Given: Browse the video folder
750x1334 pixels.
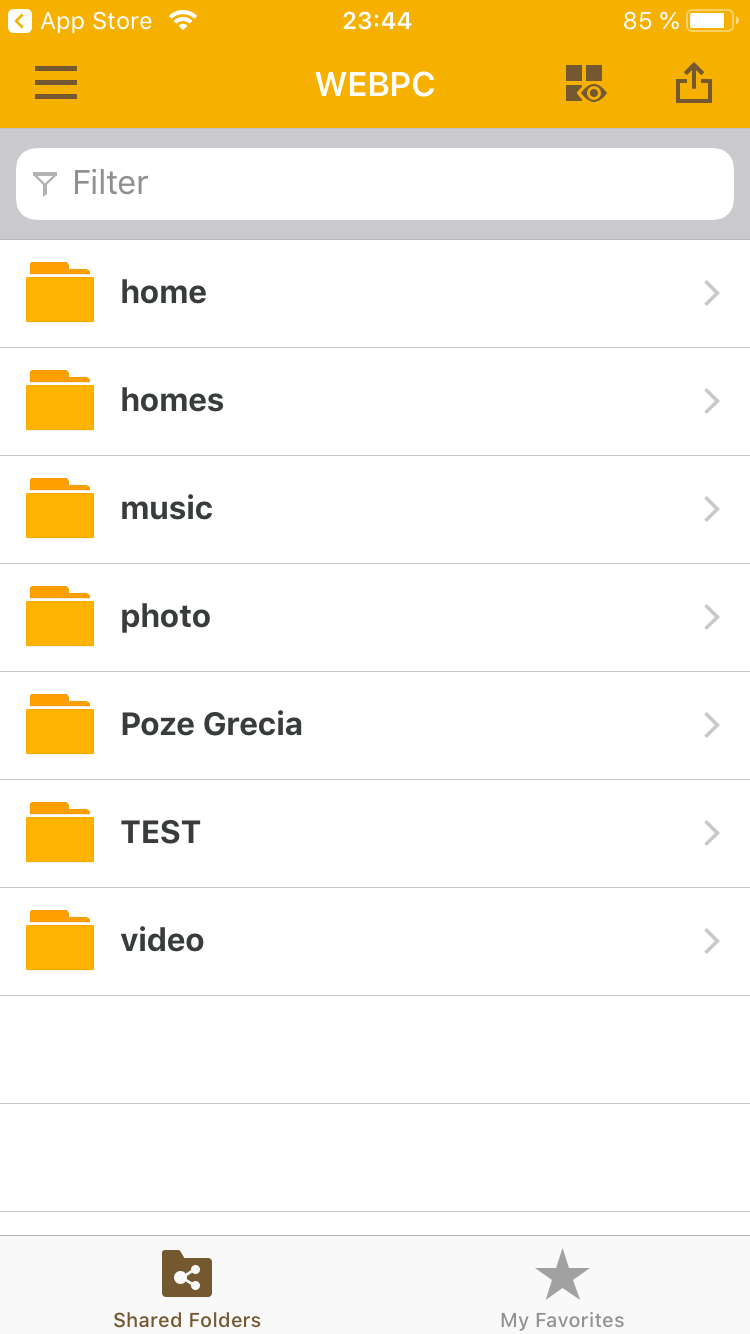Looking at the screenshot, I should coord(375,941).
